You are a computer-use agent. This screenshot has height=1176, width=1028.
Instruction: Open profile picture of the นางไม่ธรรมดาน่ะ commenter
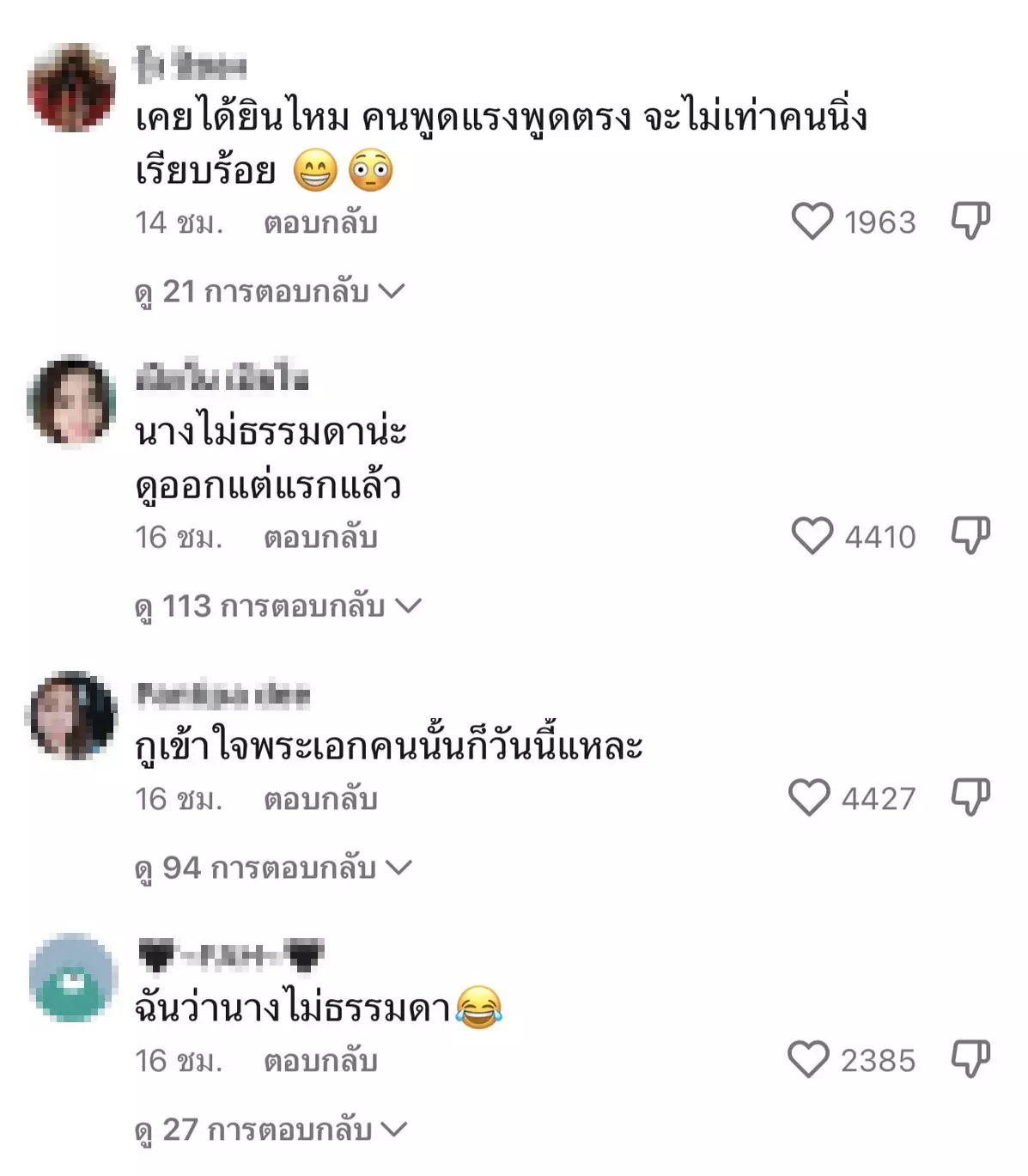72,400
